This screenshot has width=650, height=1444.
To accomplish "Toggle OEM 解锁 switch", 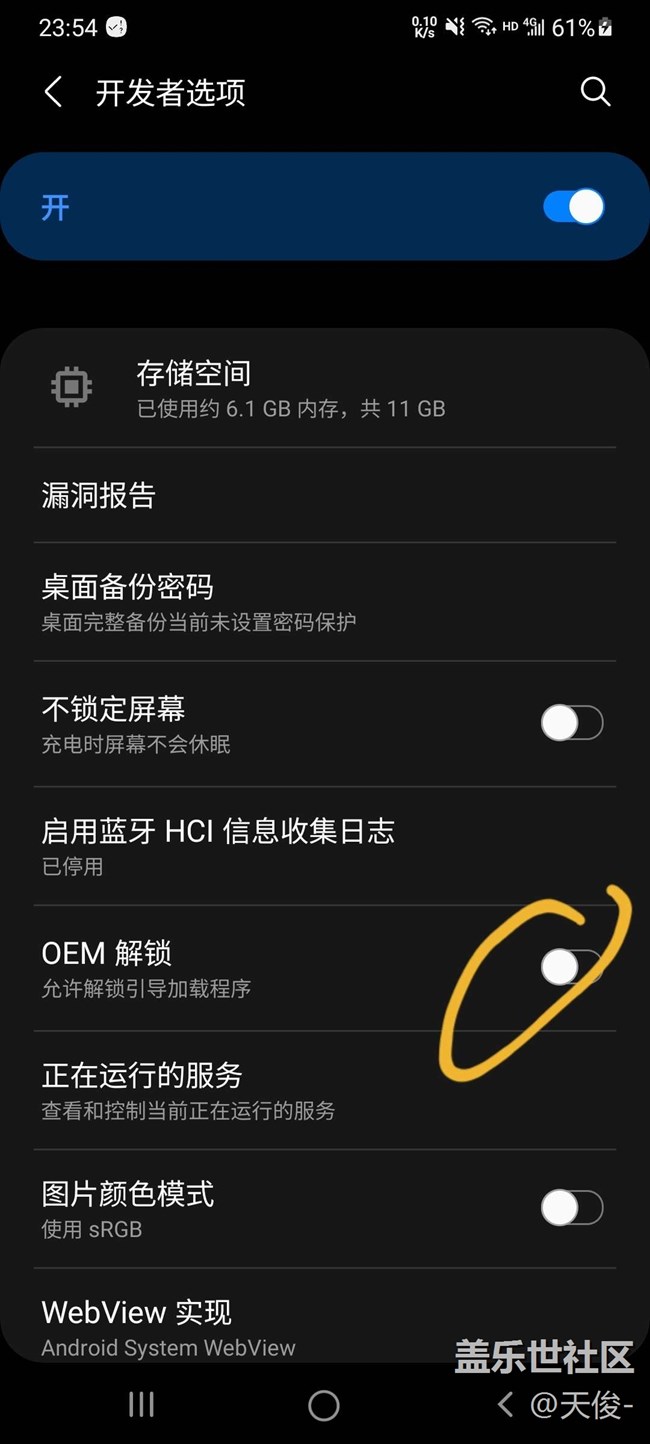I will point(571,967).
